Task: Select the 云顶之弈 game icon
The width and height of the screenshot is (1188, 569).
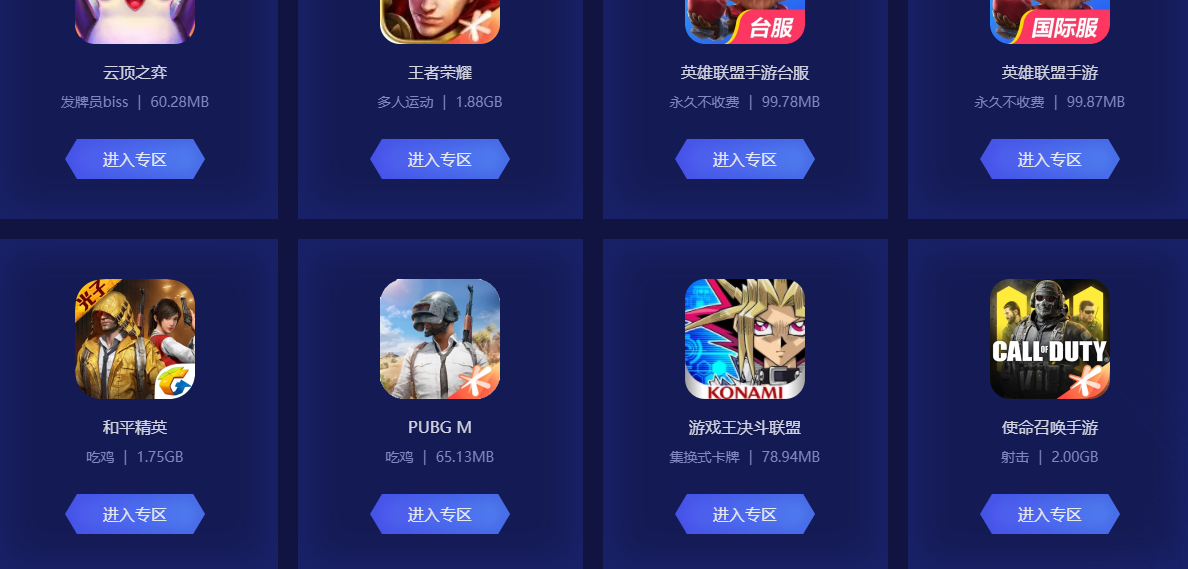Action: [x=135, y=20]
